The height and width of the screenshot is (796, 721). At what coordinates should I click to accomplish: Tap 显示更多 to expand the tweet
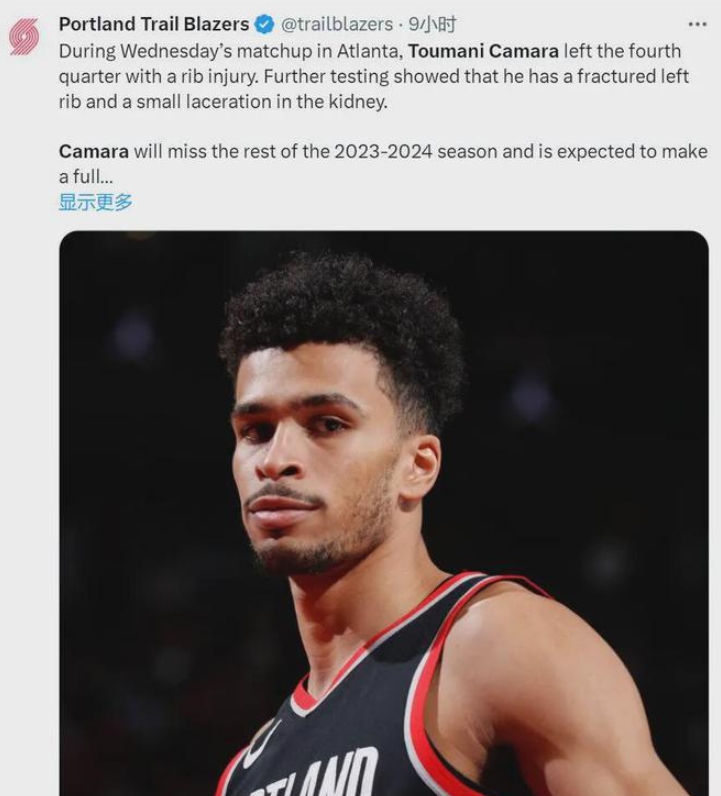95,202
